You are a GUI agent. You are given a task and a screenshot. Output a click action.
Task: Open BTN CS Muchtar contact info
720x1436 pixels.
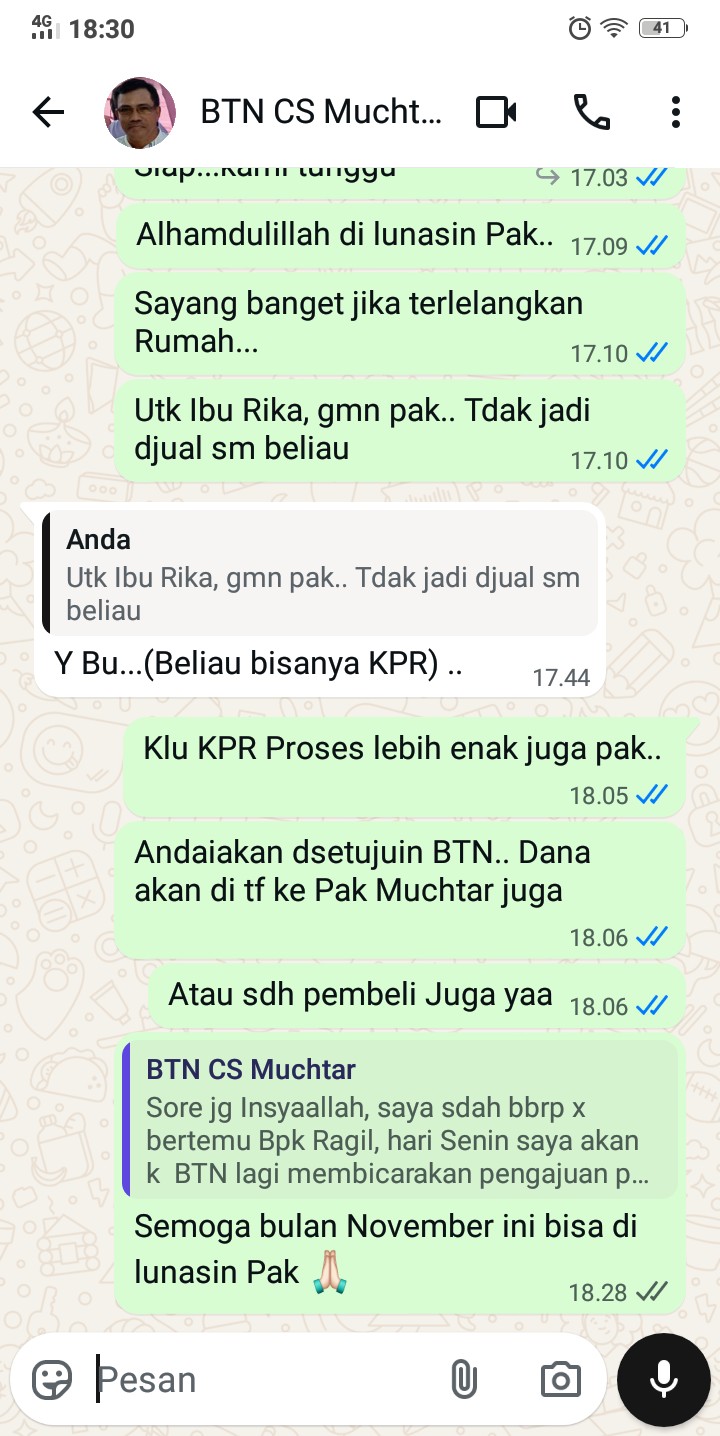pyautogui.click(x=320, y=113)
